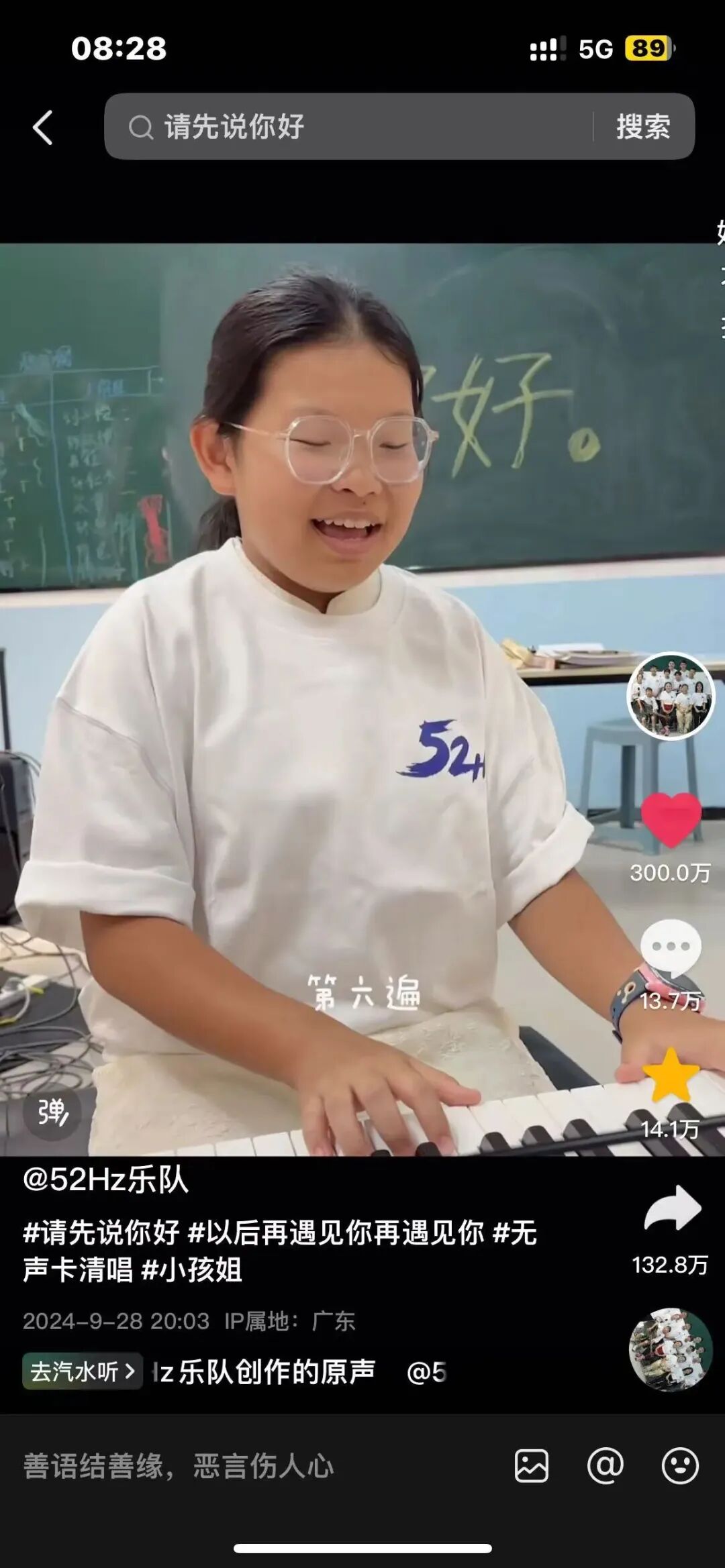Open hashtag #小孩姐
Screen dimensions: 725x1568
[x=192, y=1270]
